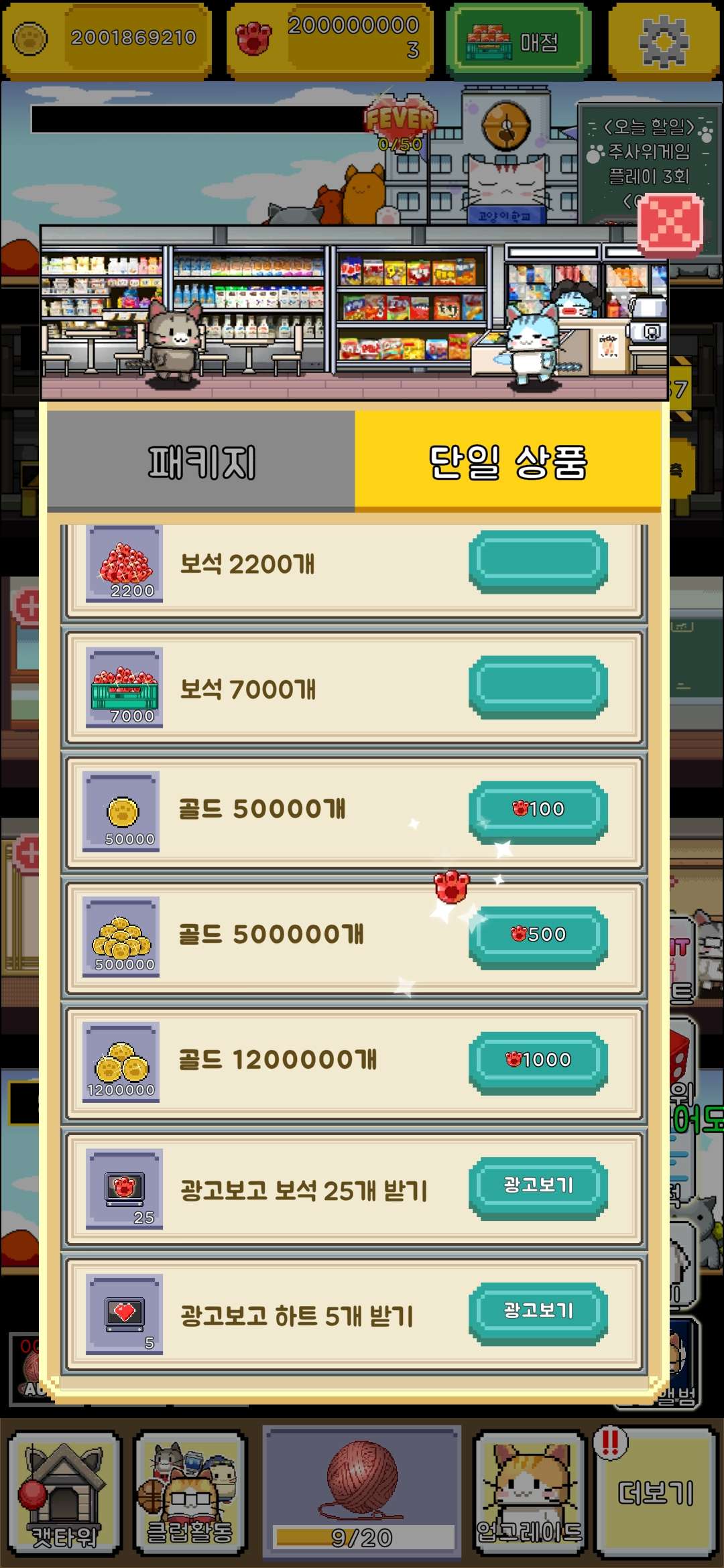The width and height of the screenshot is (724, 1568).
Task: Open the settings gear
Action: click(664, 42)
